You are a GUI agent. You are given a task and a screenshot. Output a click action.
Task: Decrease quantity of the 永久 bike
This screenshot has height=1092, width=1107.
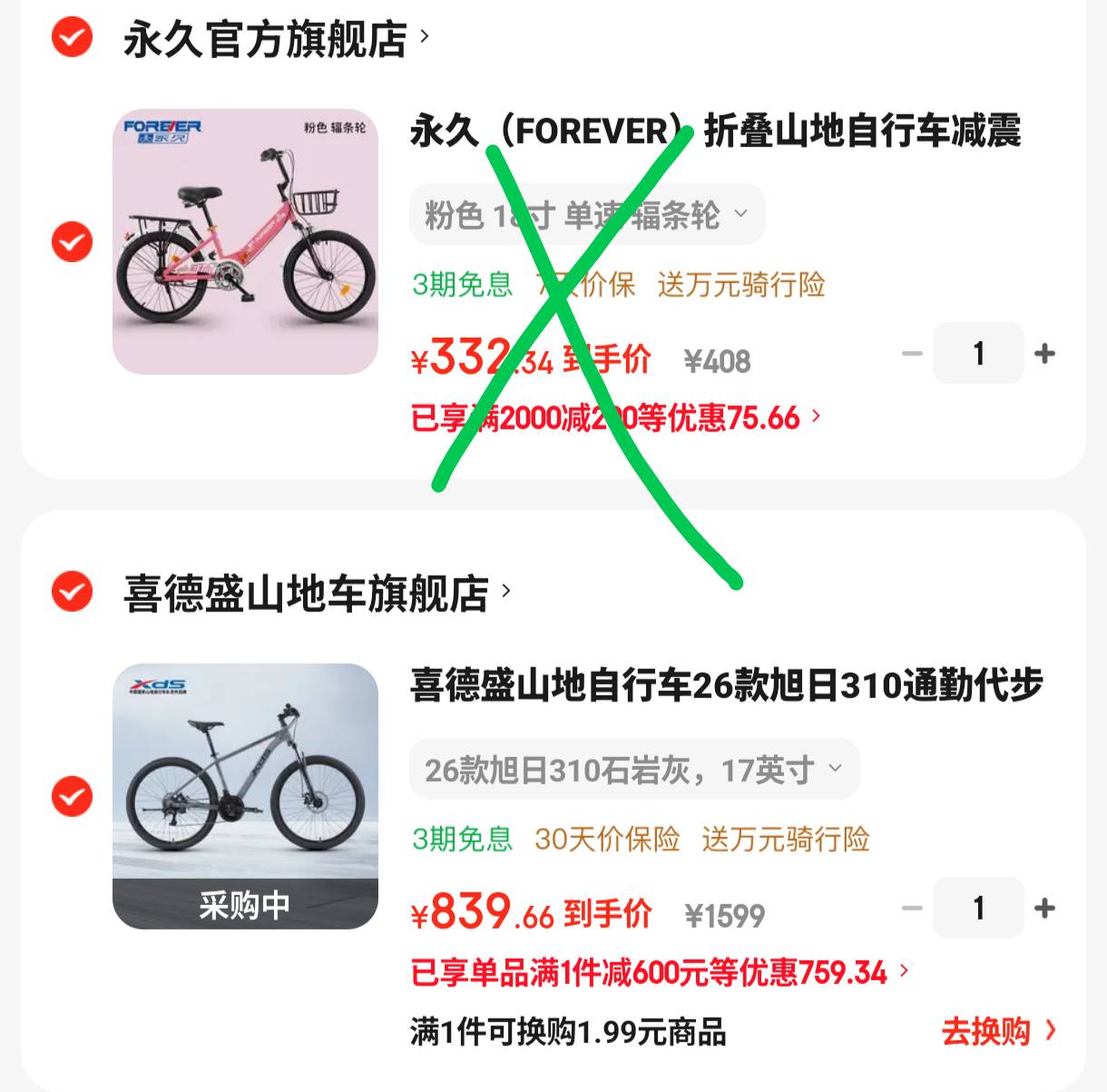[x=912, y=353]
